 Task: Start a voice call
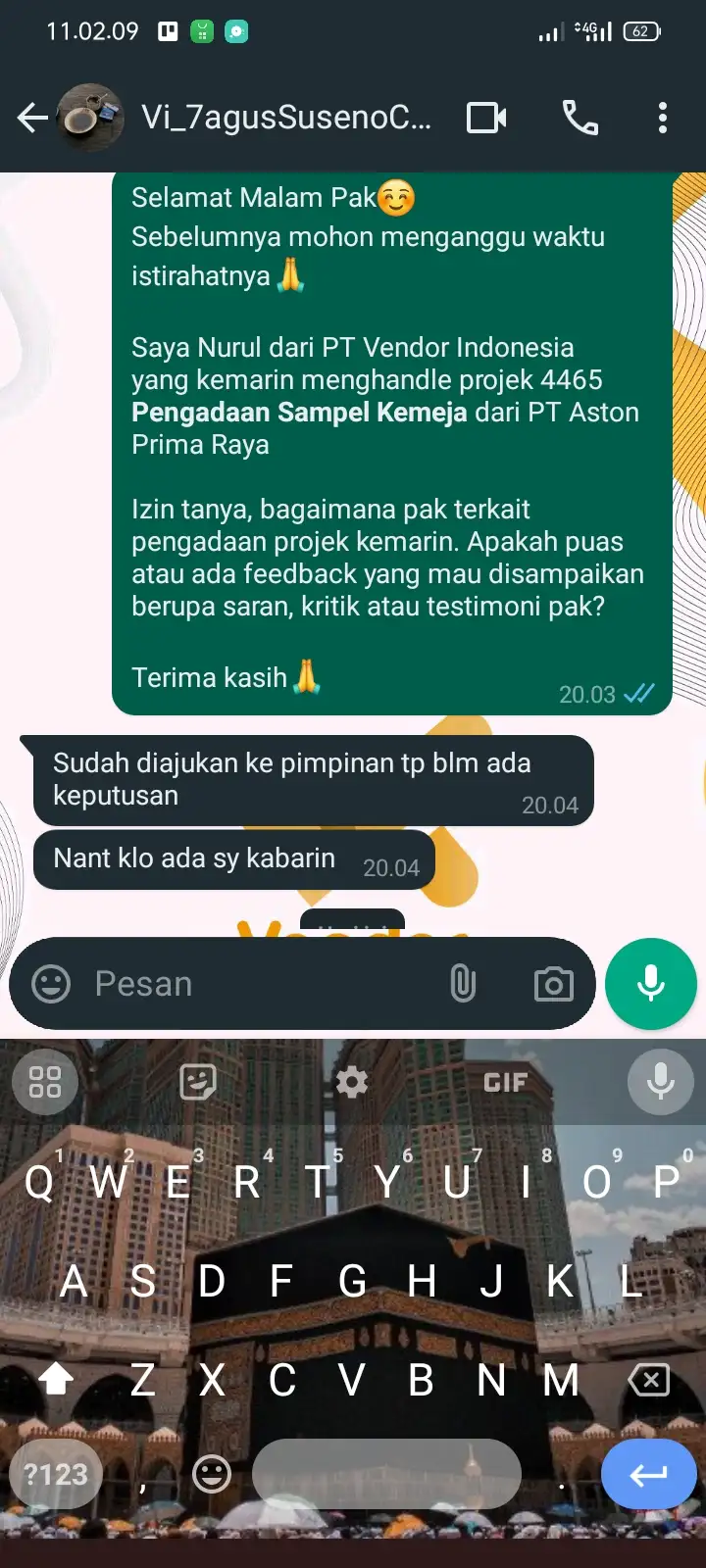click(580, 118)
